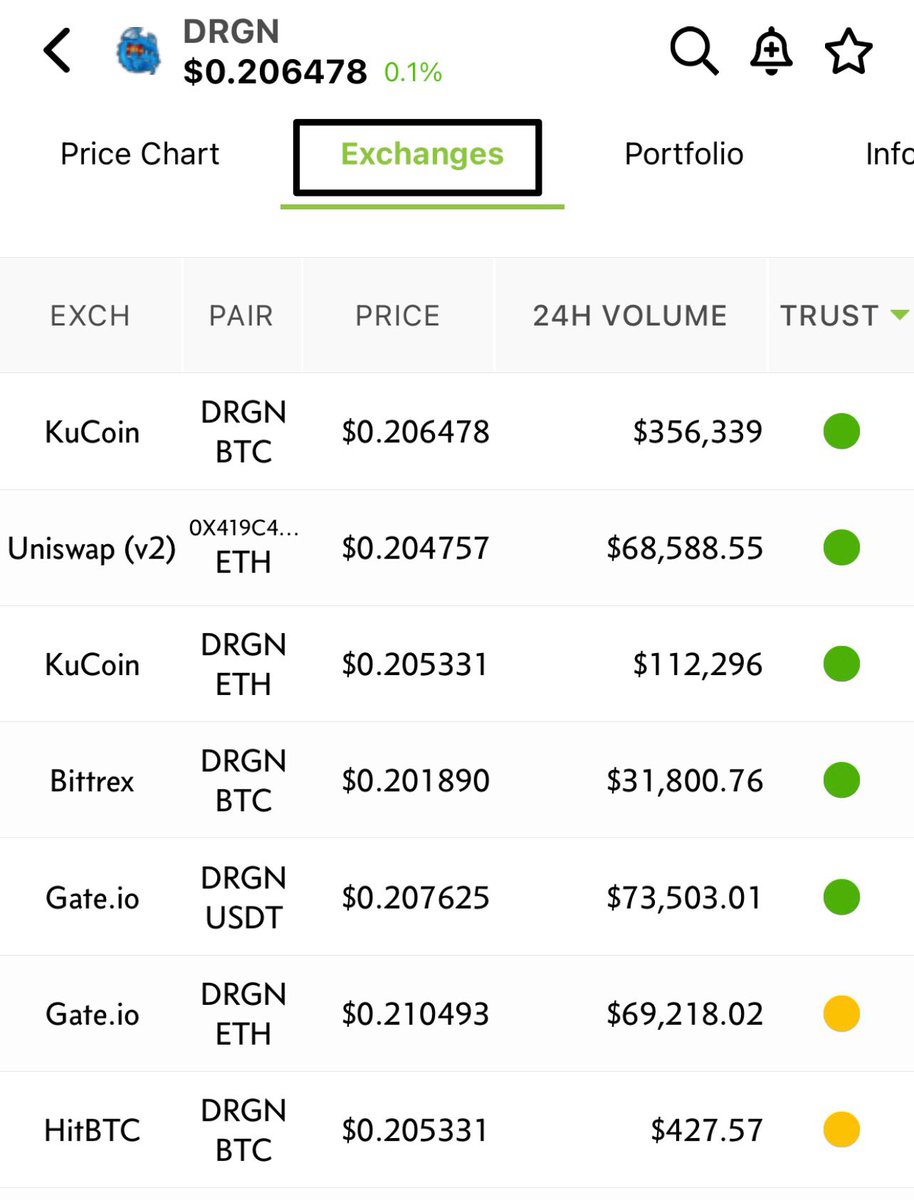This screenshot has height=1200, width=914.
Task: Mark DRGN as a favorite with the star
Action: tap(849, 50)
